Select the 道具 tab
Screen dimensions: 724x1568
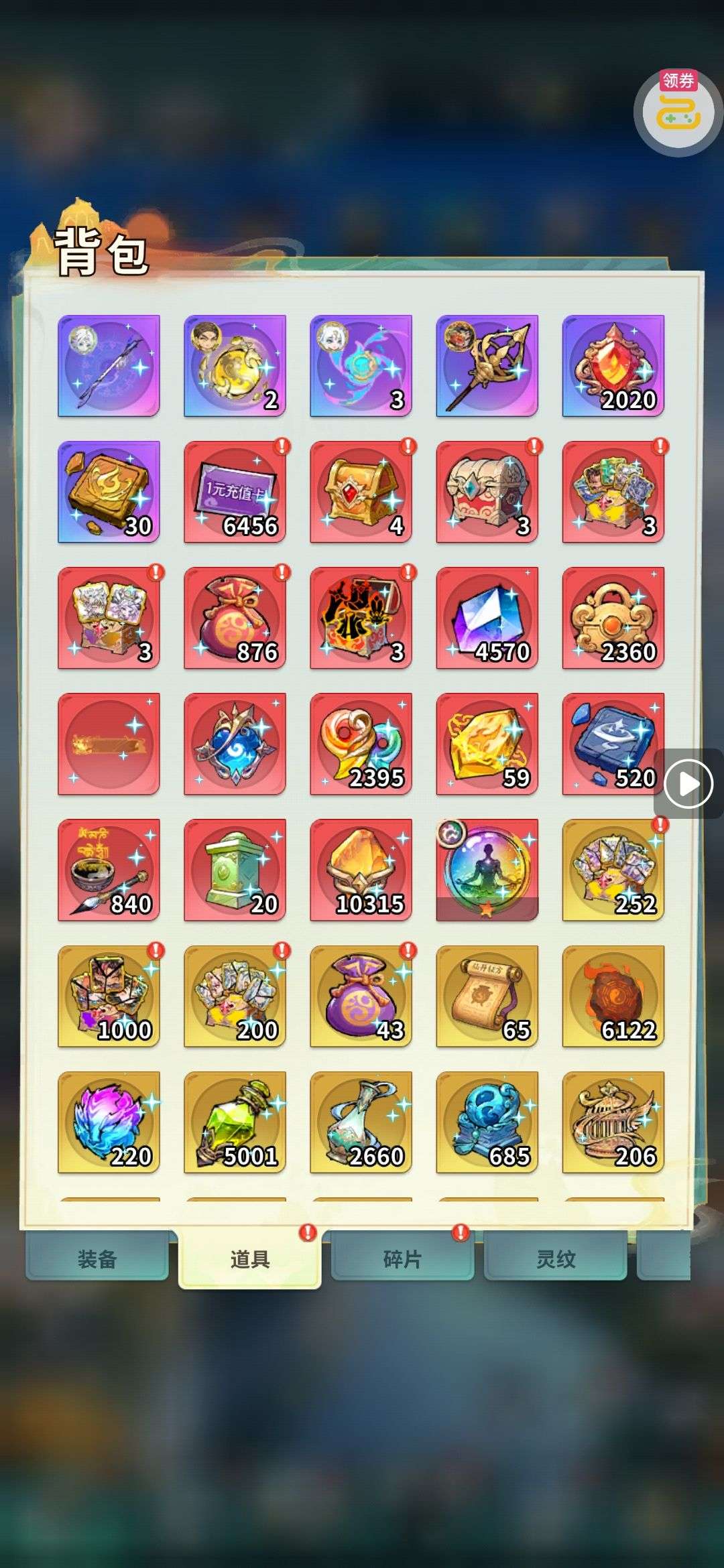click(x=249, y=1259)
